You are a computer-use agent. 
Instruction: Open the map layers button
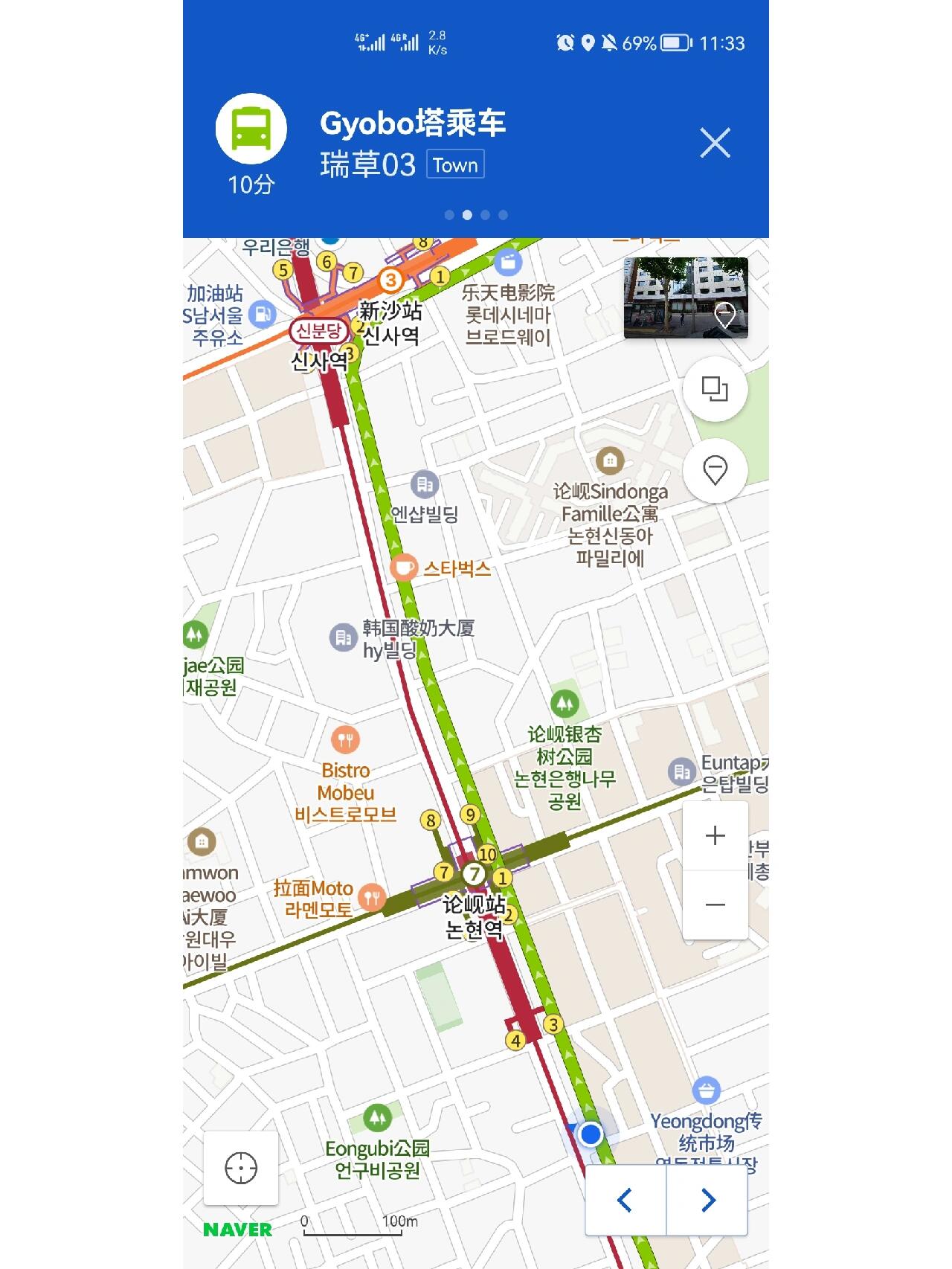pyautogui.click(x=715, y=389)
